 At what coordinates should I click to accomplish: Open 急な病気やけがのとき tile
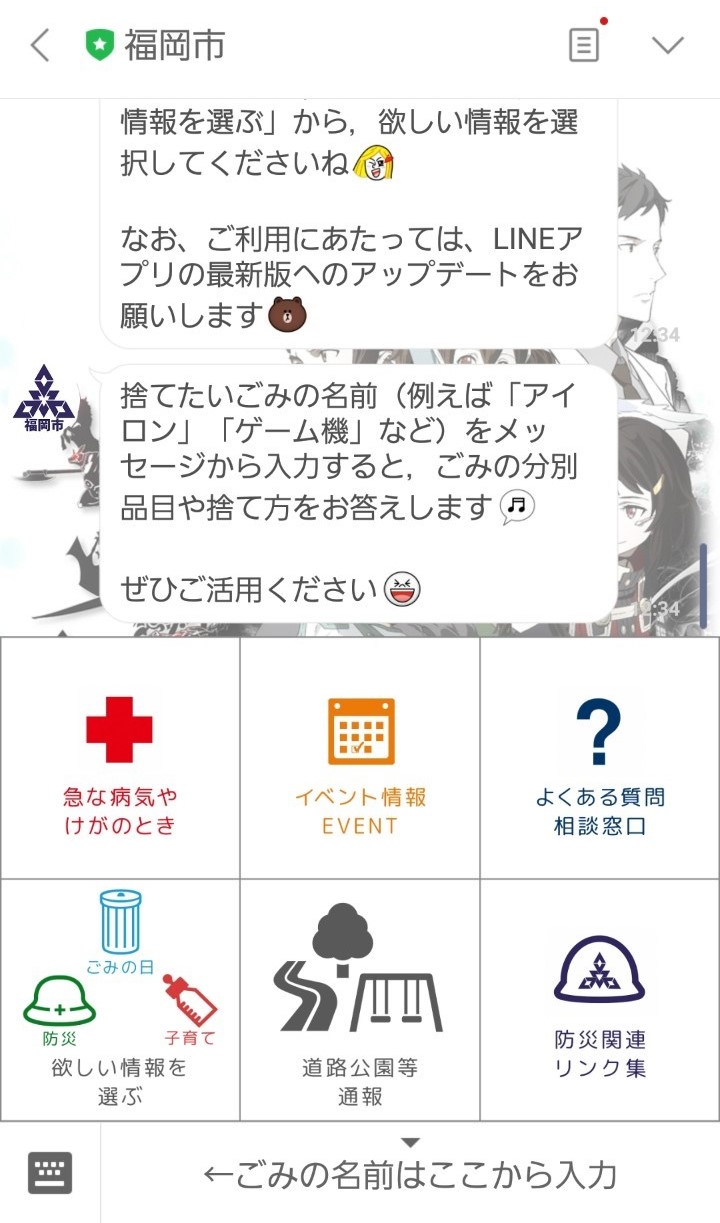coord(120,758)
